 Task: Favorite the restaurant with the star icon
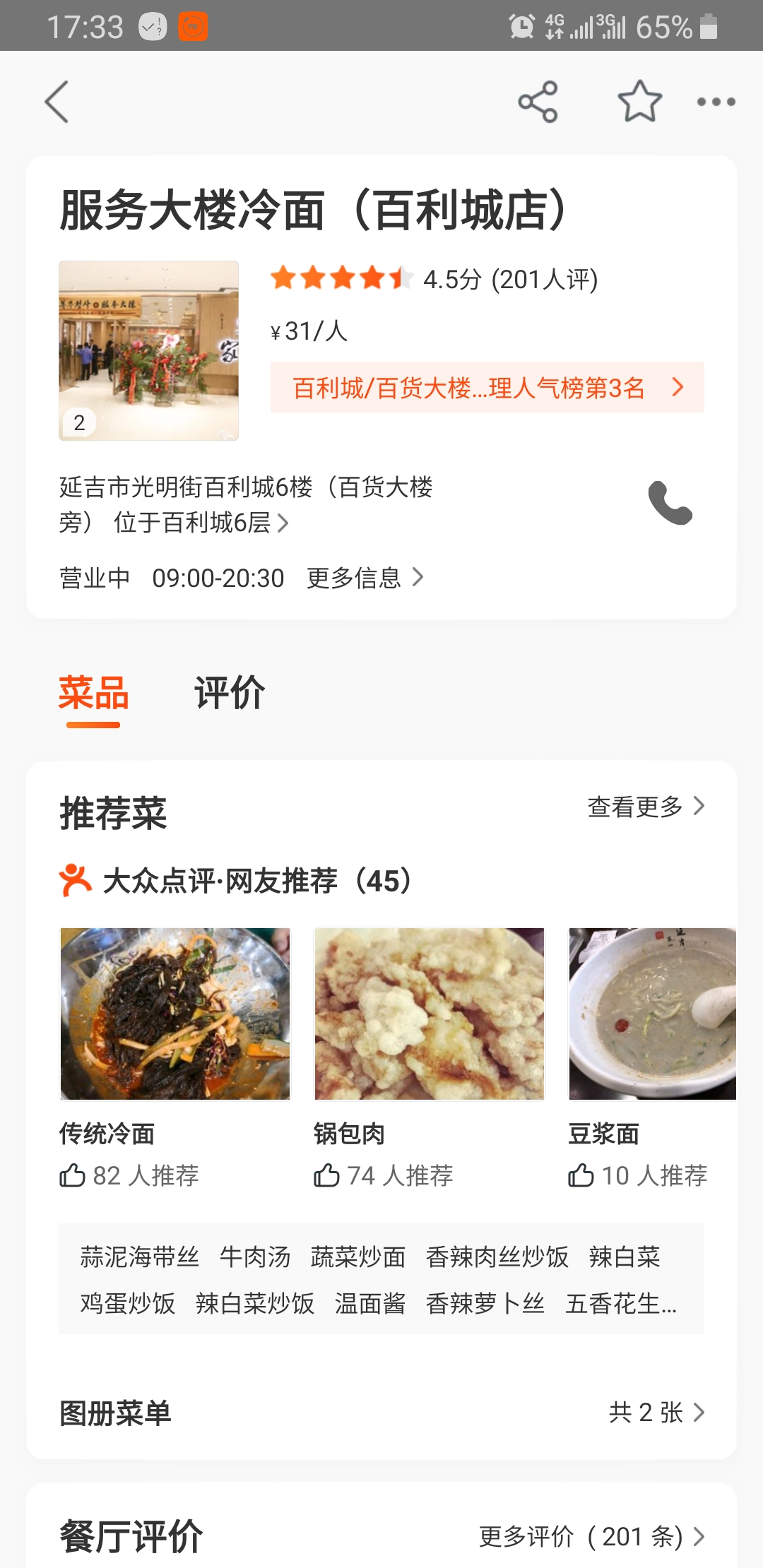[639, 102]
